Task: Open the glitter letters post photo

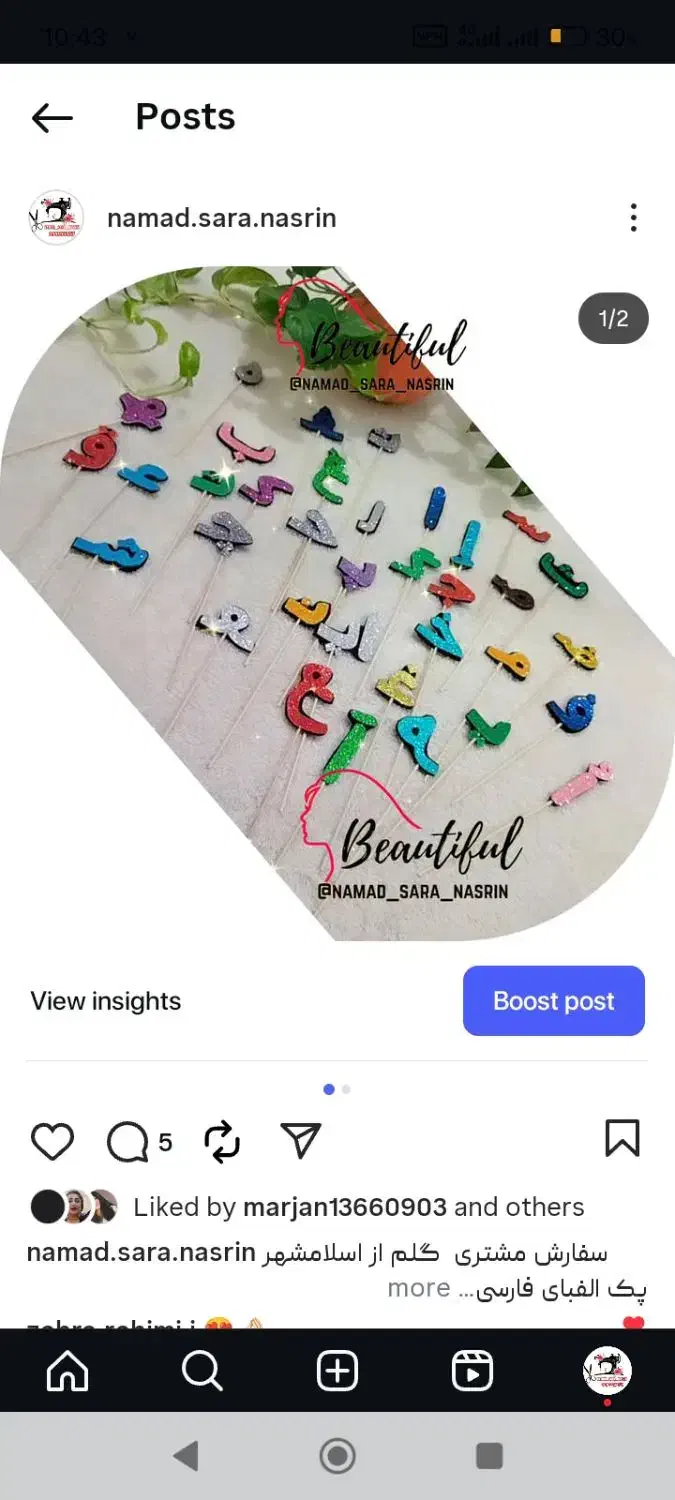Action: 337,600
